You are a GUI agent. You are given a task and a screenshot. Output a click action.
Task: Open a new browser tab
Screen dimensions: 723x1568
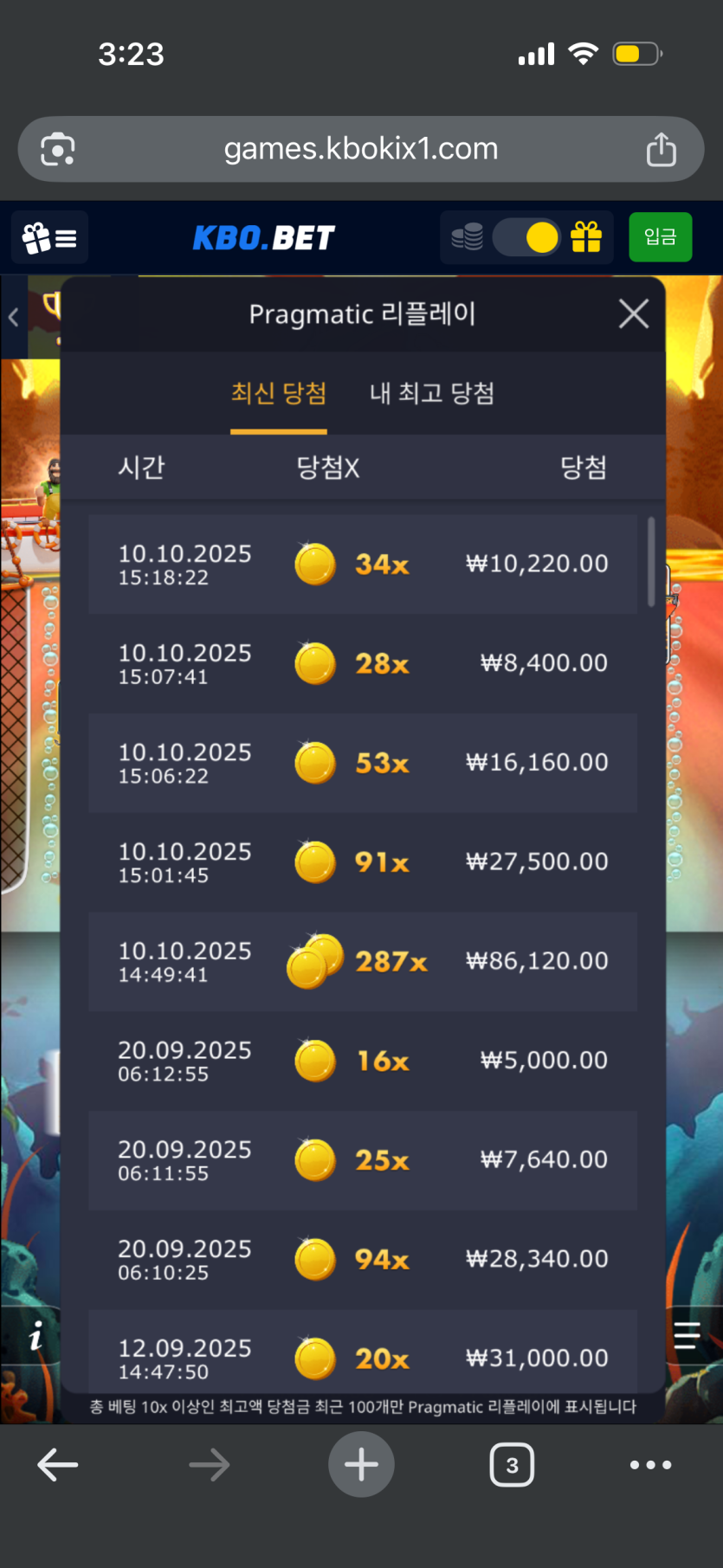tap(361, 1465)
